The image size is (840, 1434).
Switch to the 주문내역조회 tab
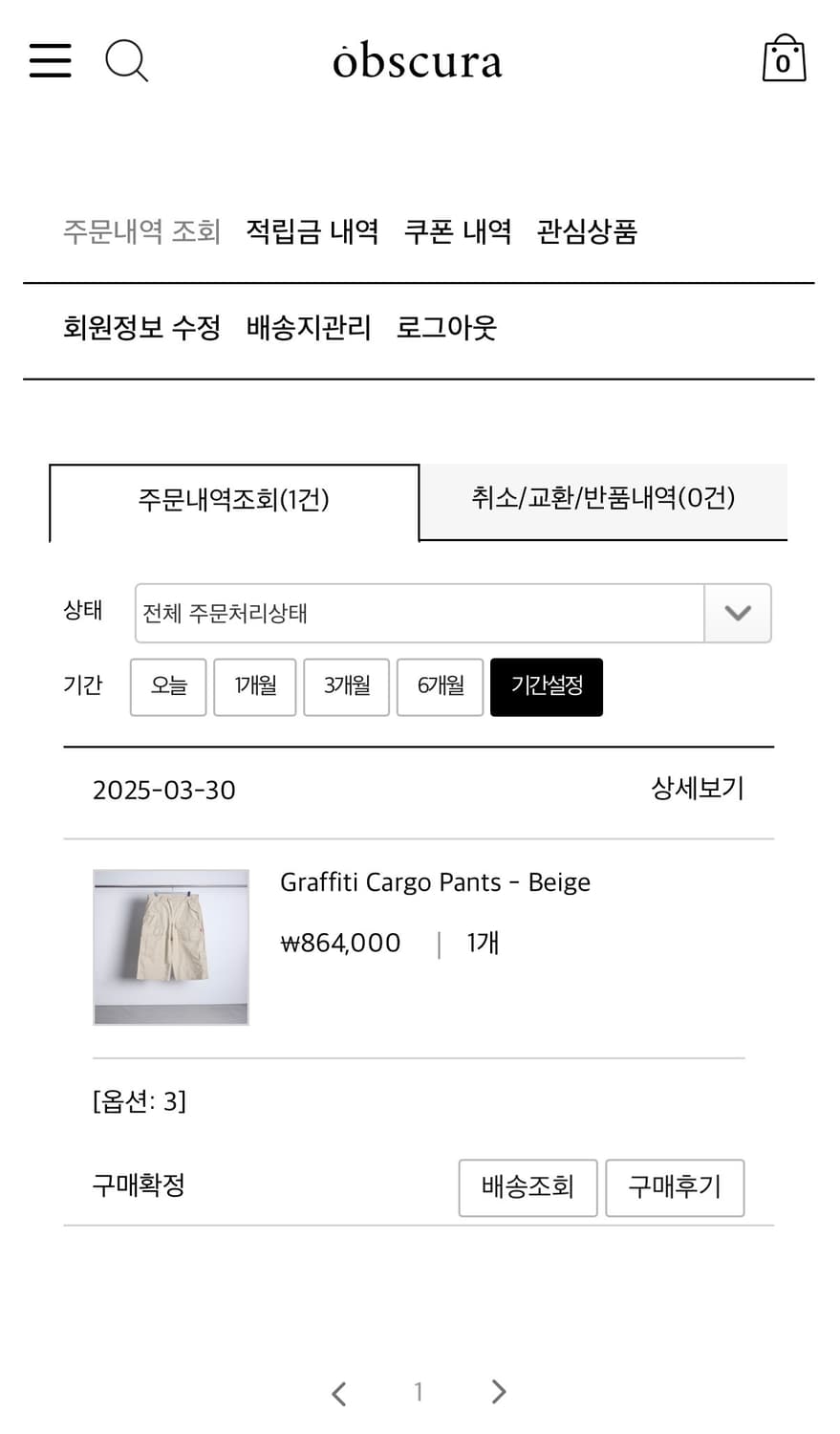234,501
